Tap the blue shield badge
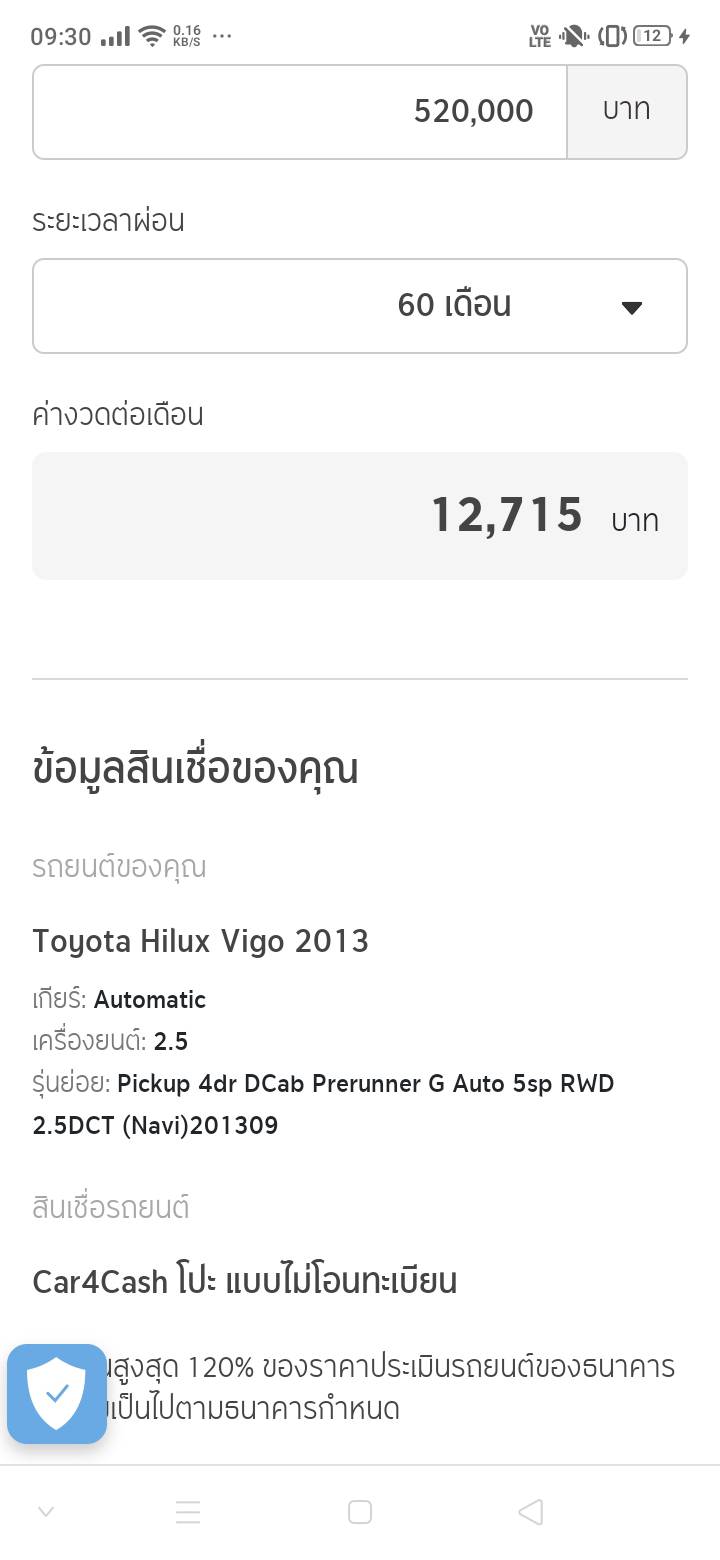The height and width of the screenshot is (1560, 720). 57,1393
